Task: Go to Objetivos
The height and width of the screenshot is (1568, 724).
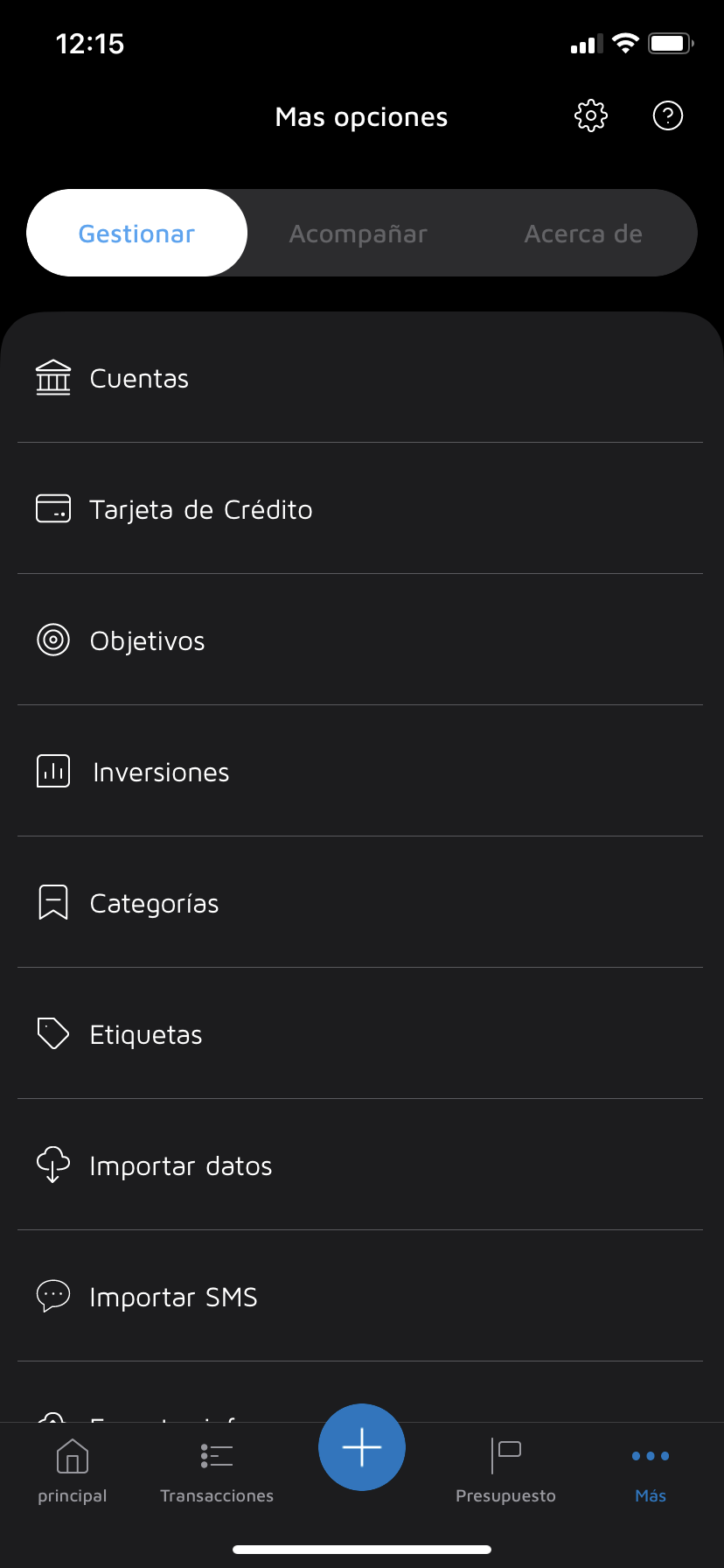Action: click(148, 641)
